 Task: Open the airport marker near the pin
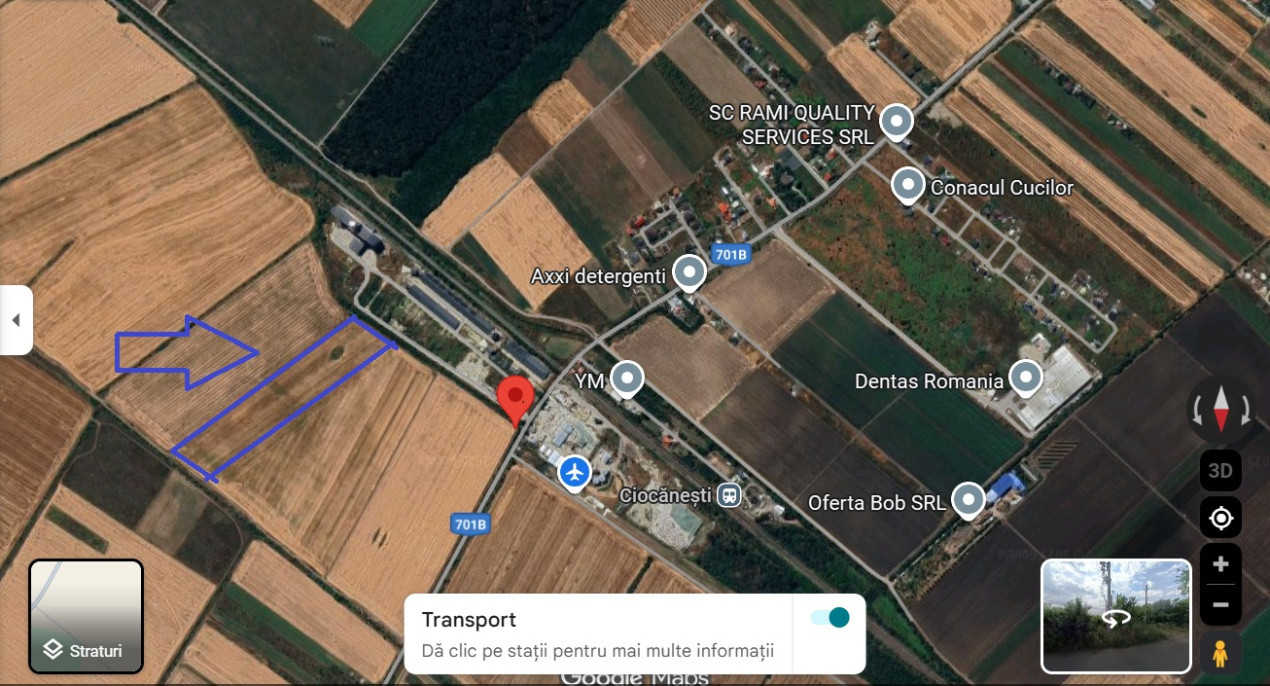click(x=575, y=471)
